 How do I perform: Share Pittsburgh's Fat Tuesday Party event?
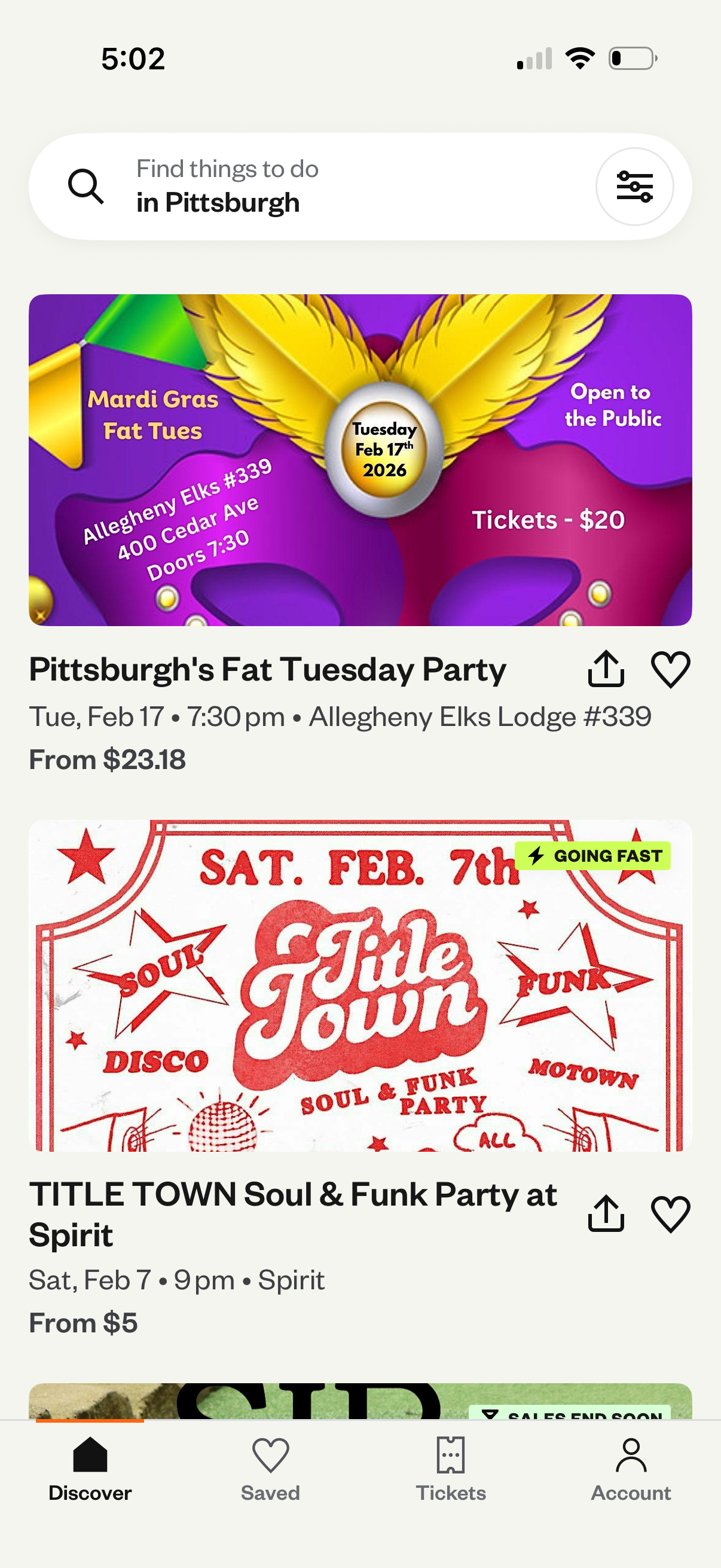coord(607,670)
